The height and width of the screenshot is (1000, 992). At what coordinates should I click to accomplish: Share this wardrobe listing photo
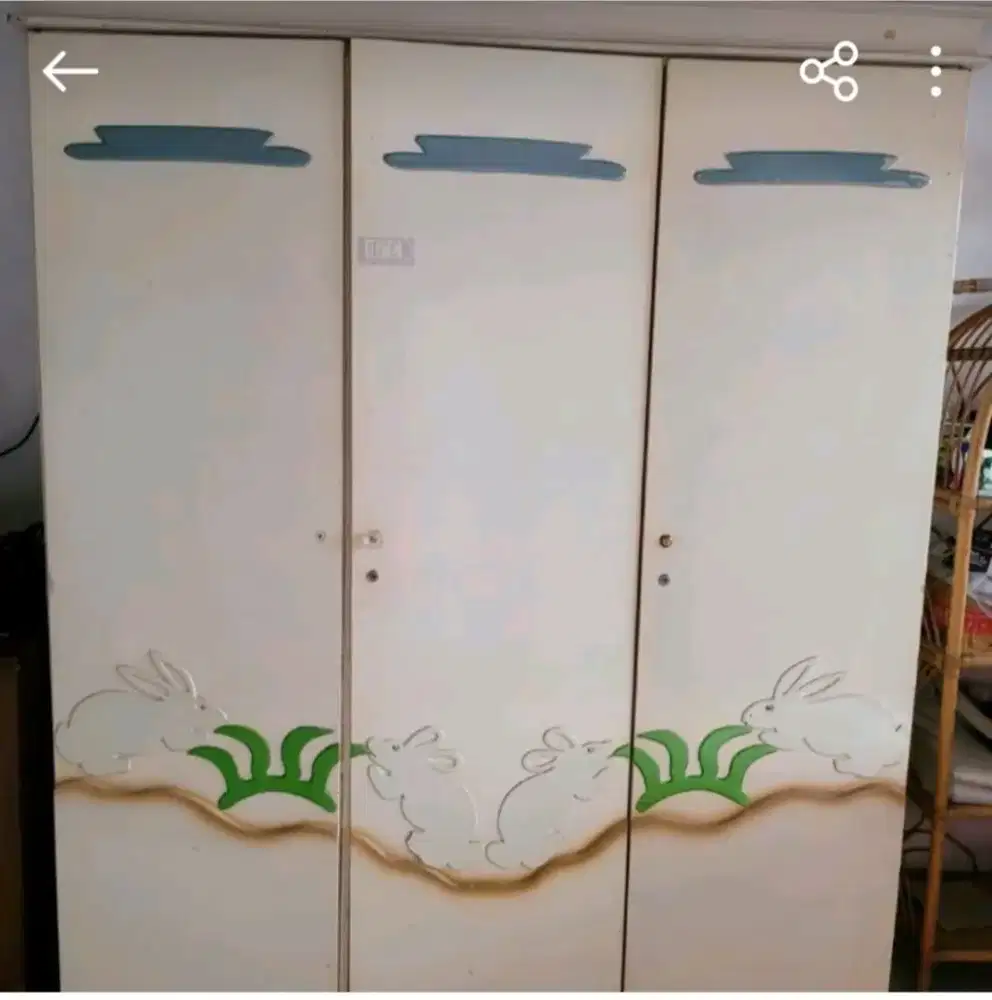coord(829,71)
